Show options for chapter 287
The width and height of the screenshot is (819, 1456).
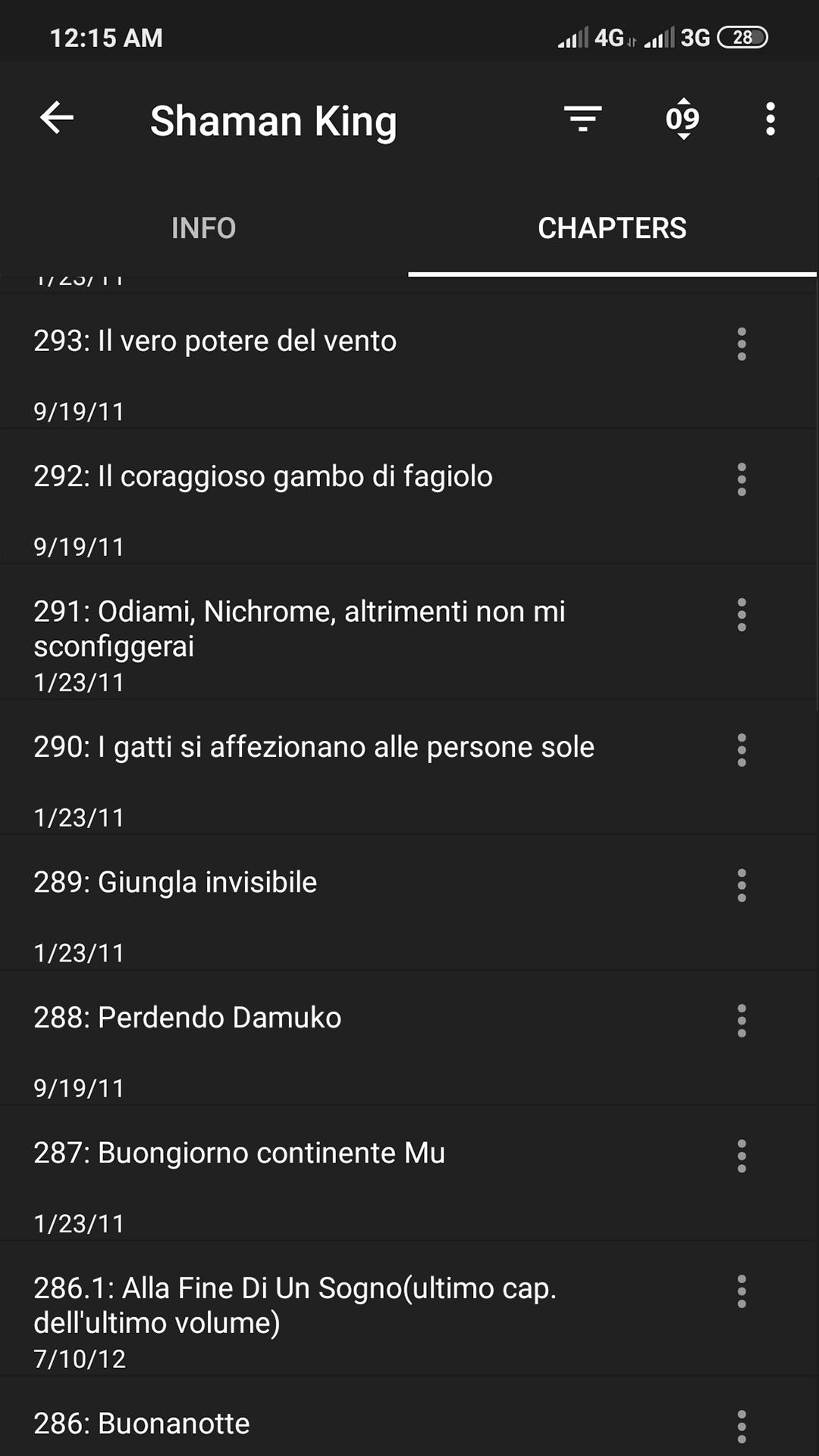[x=742, y=1156]
